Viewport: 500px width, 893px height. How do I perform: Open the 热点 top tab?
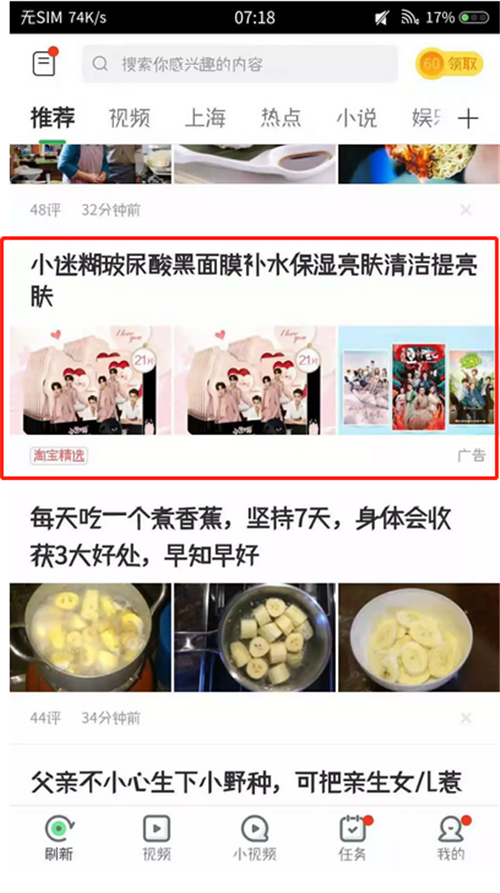[x=281, y=118]
